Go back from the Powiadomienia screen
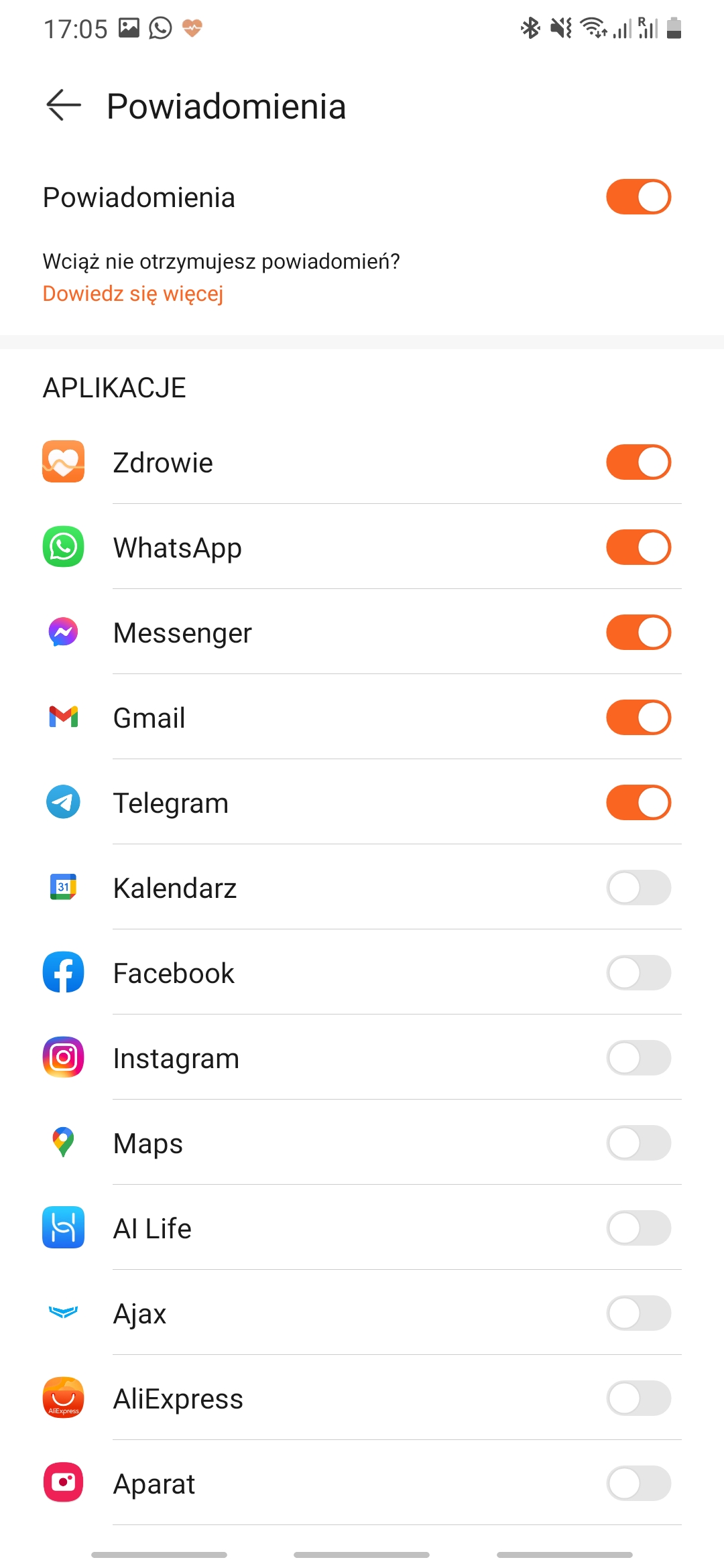Image resolution: width=724 pixels, height=1568 pixels. 64,105
